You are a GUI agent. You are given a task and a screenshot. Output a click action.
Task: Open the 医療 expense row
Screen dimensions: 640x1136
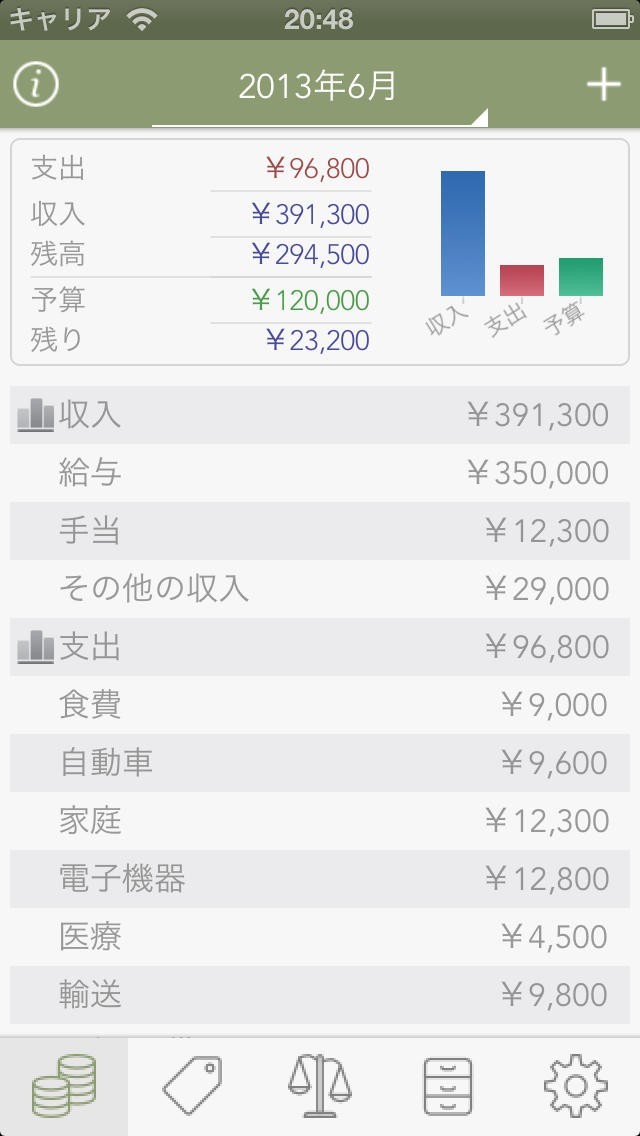(x=320, y=937)
